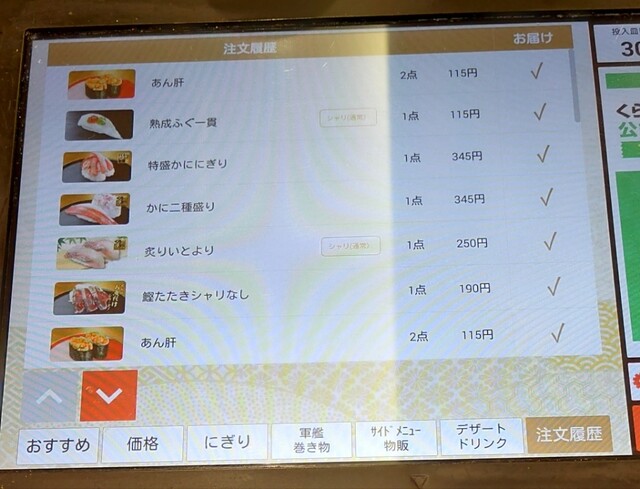Tap the 注文履歴 tab

[x=568, y=435]
